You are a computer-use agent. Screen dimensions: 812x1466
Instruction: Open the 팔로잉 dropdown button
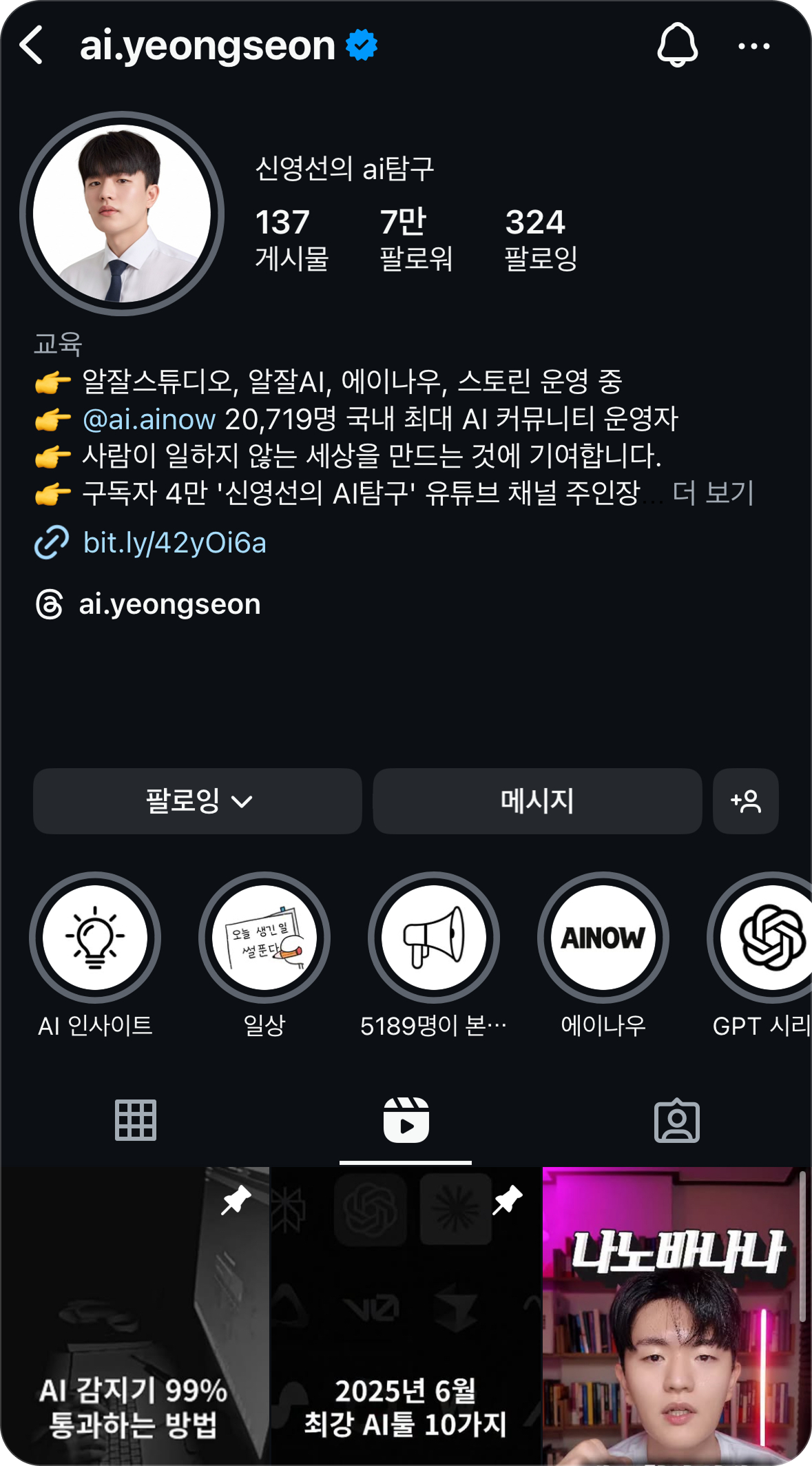click(x=198, y=801)
